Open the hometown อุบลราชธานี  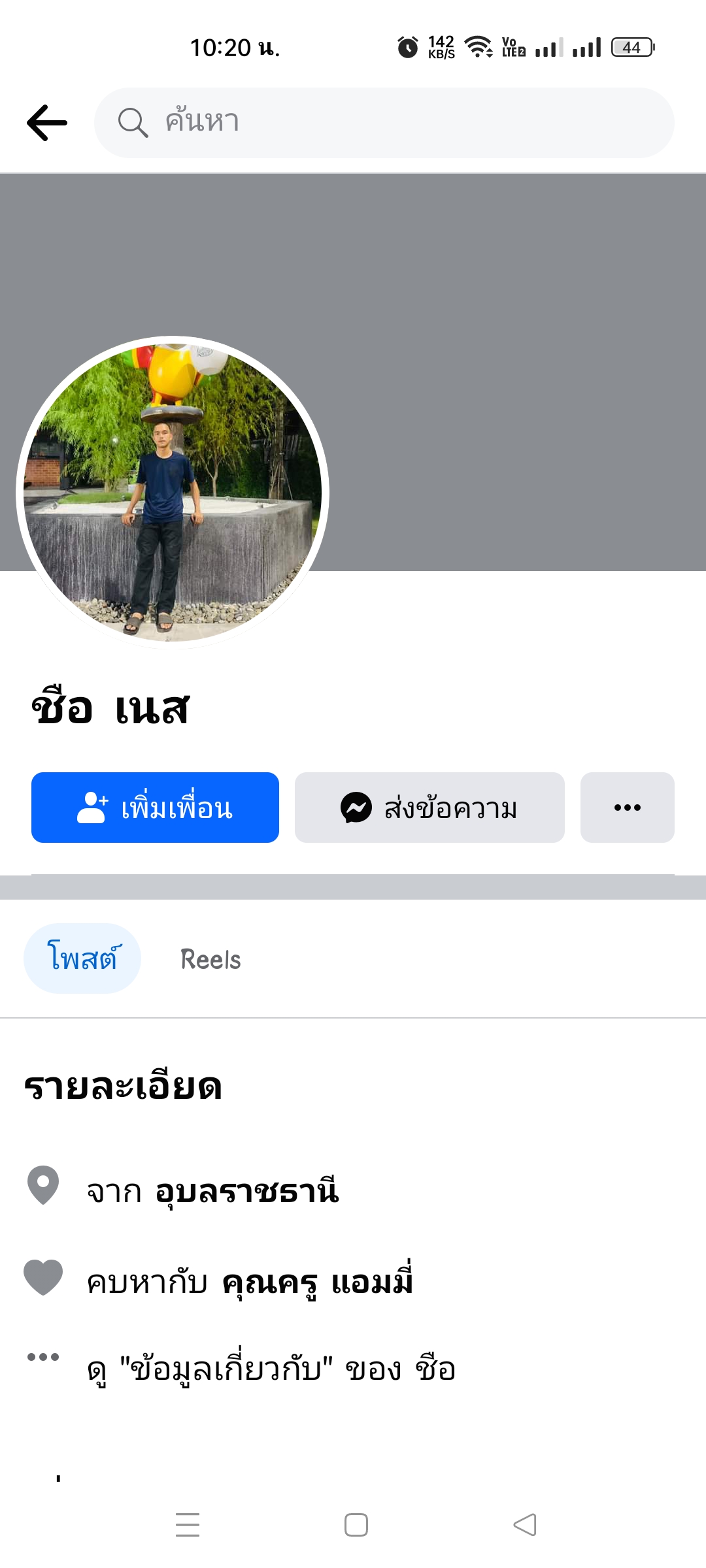[247, 1190]
